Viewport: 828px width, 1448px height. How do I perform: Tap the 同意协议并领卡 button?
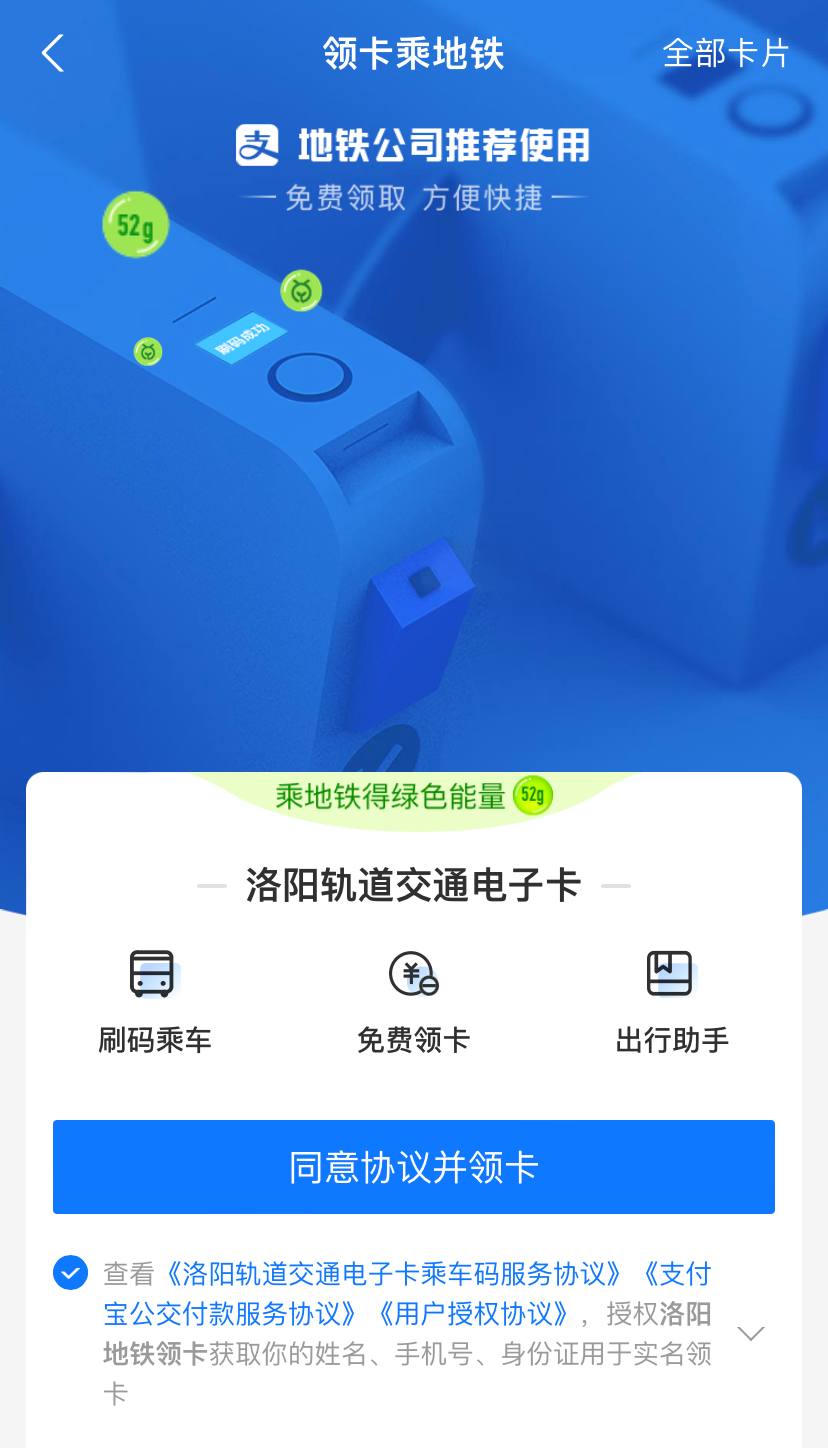(x=414, y=1167)
